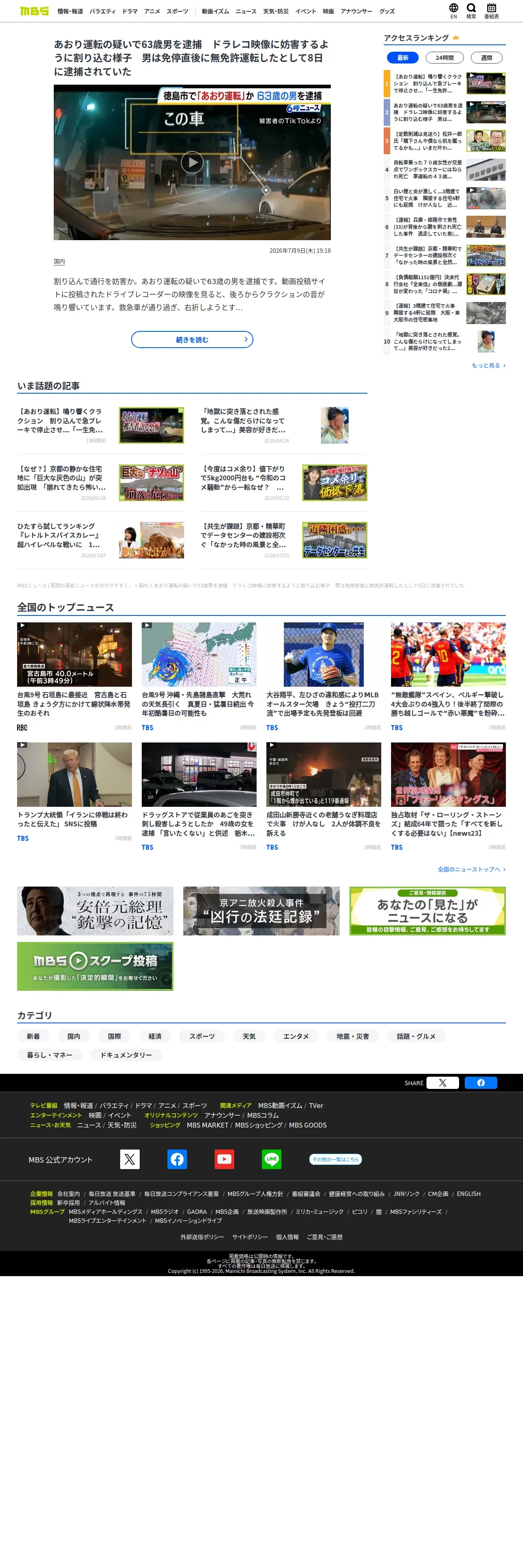Select the スポーツ category chip

pyautogui.click(x=202, y=1036)
